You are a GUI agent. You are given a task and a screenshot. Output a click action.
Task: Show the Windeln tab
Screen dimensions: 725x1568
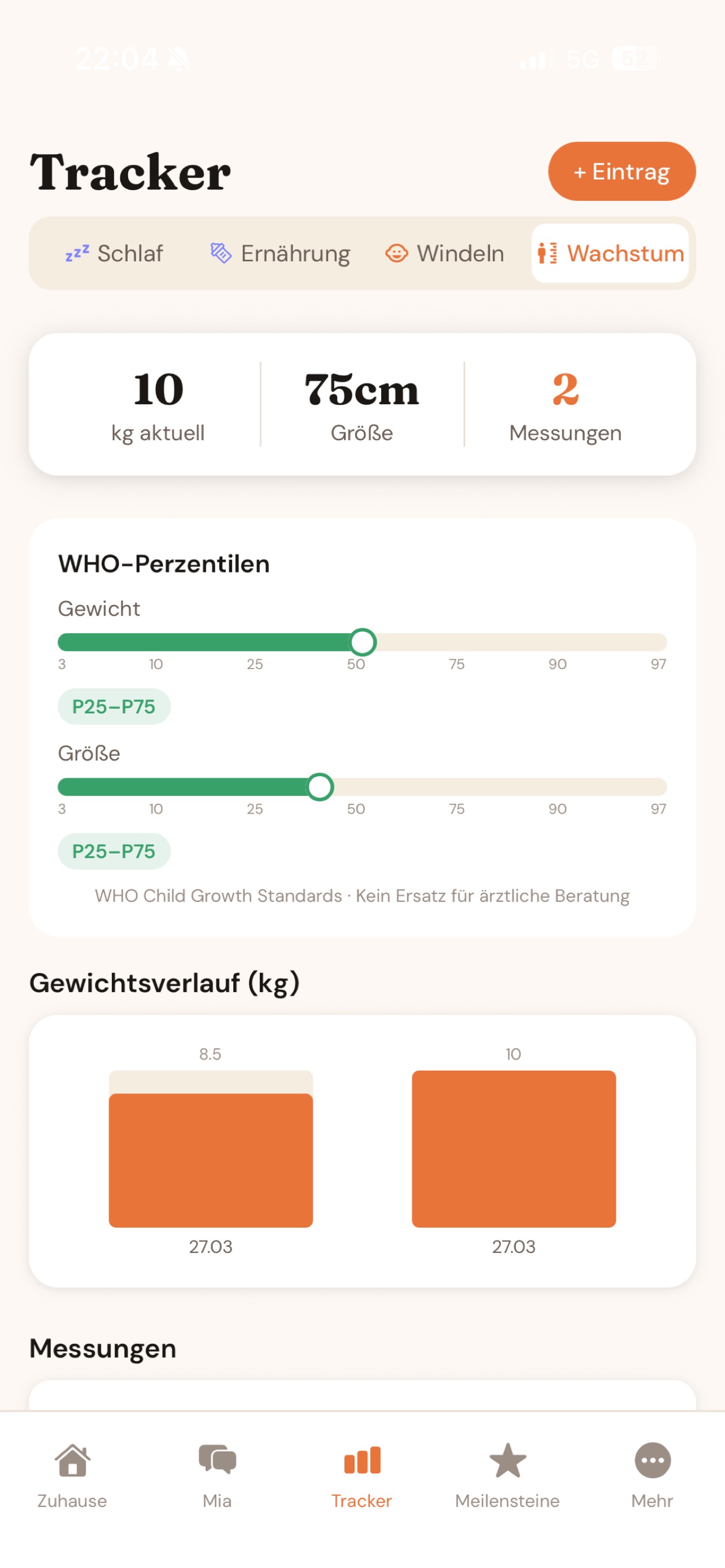(x=445, y=253)
